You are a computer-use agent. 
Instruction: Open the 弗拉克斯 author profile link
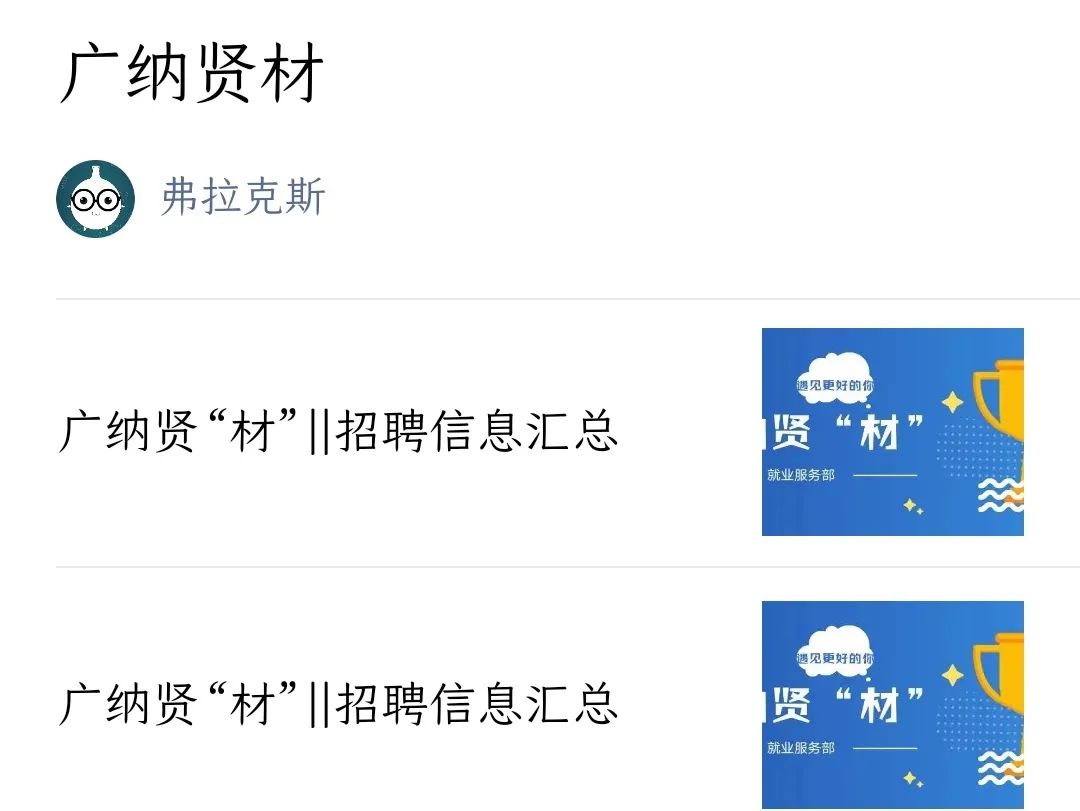[243, 198]
